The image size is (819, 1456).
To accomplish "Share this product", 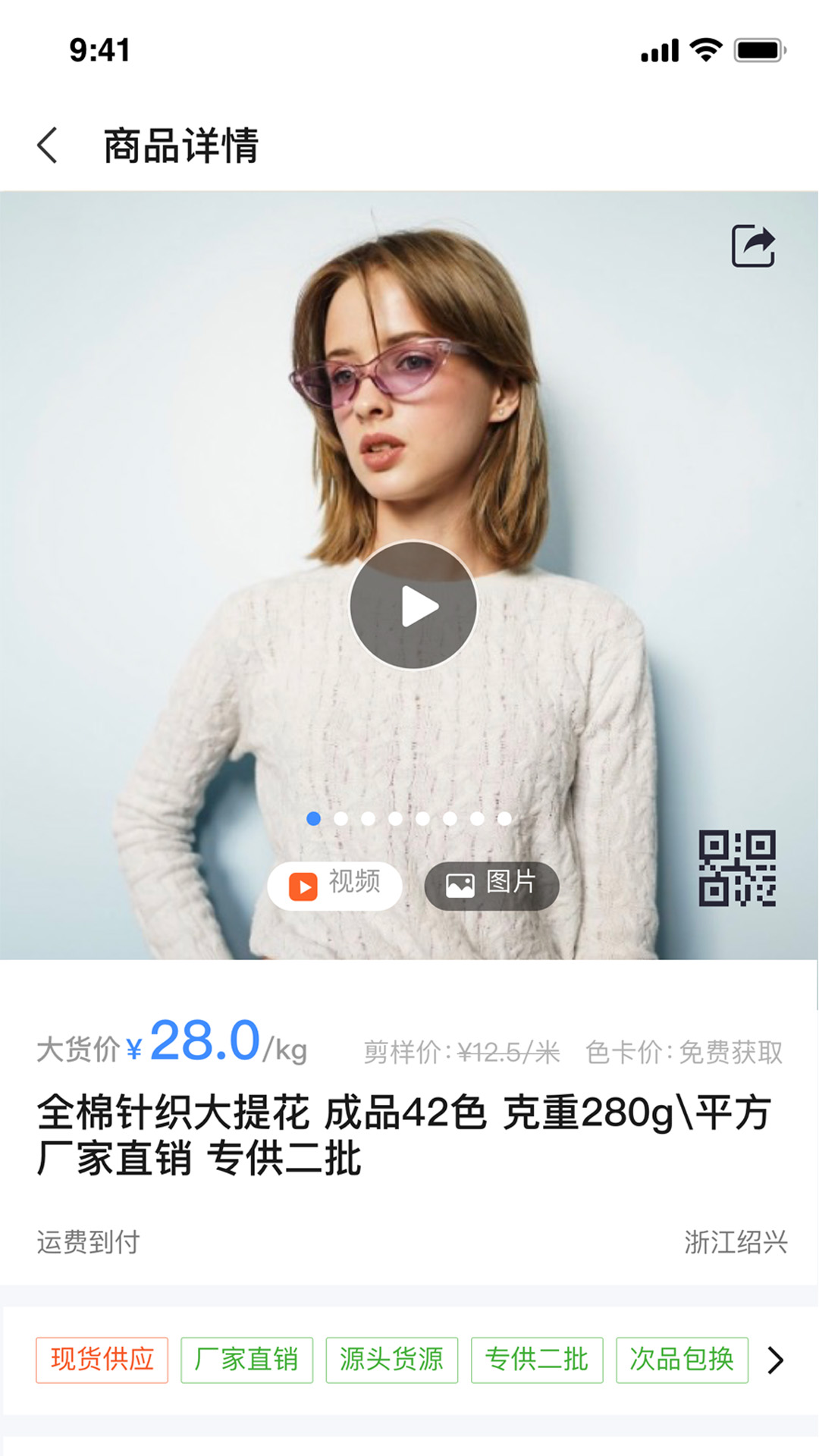I will pyautogui.click(x=752, y=246).
